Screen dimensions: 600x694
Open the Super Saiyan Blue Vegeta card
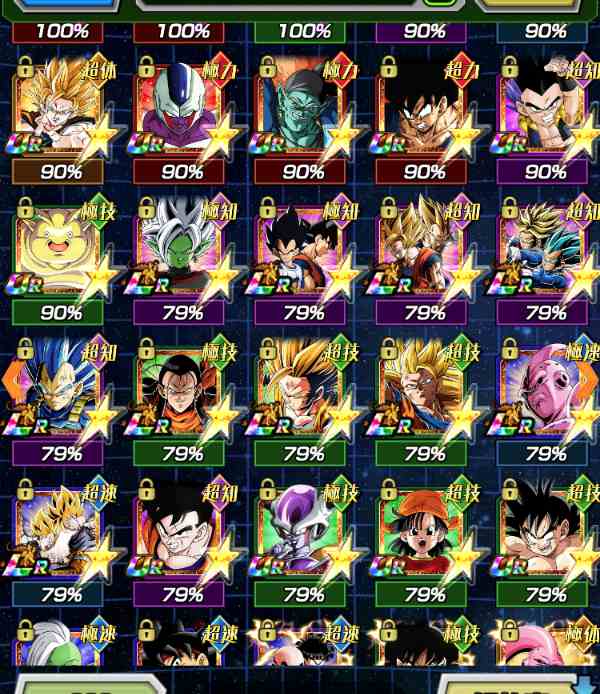tap(61, 392)
